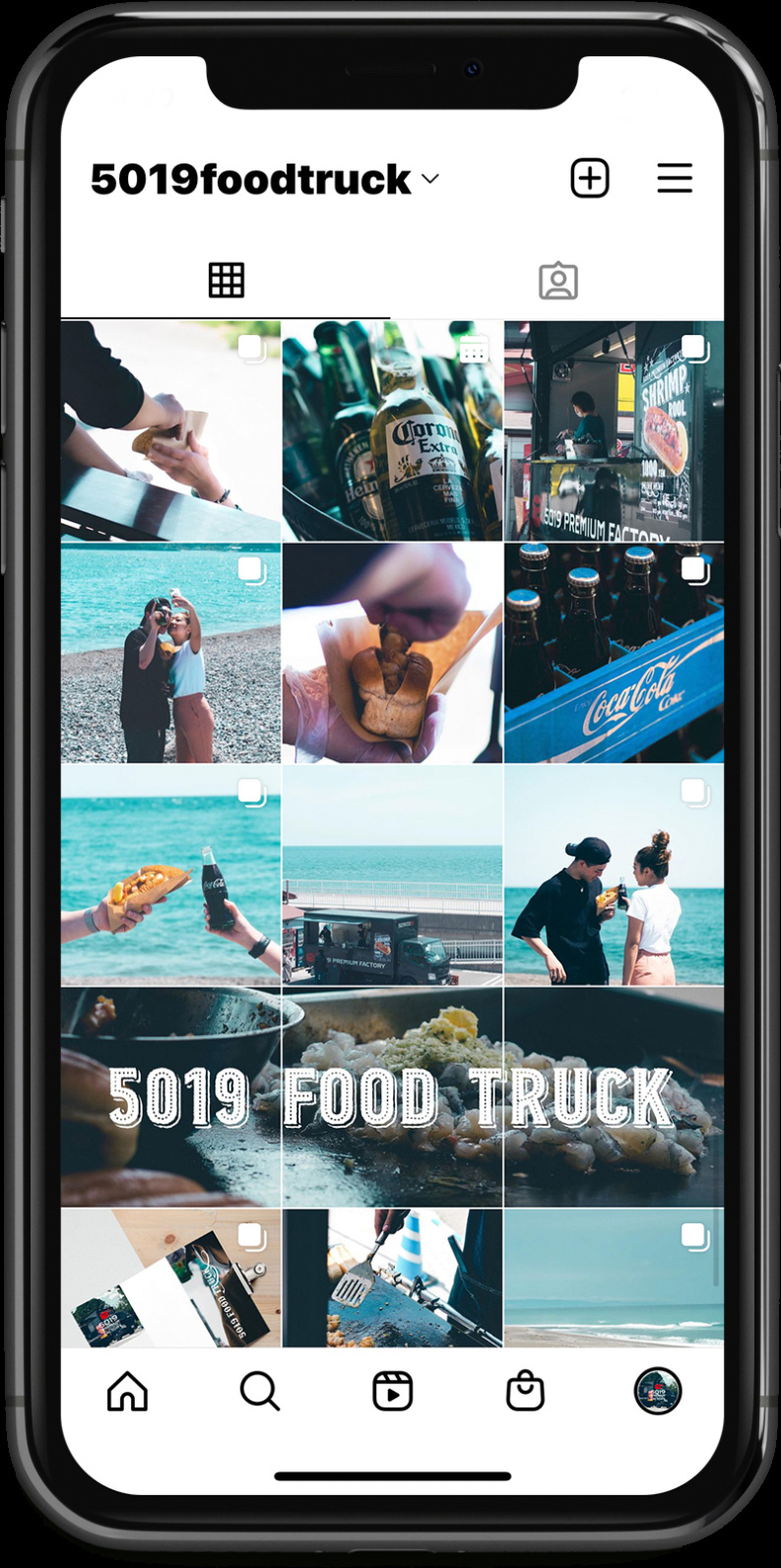Open the Shop bag tab

point(525,1392)
